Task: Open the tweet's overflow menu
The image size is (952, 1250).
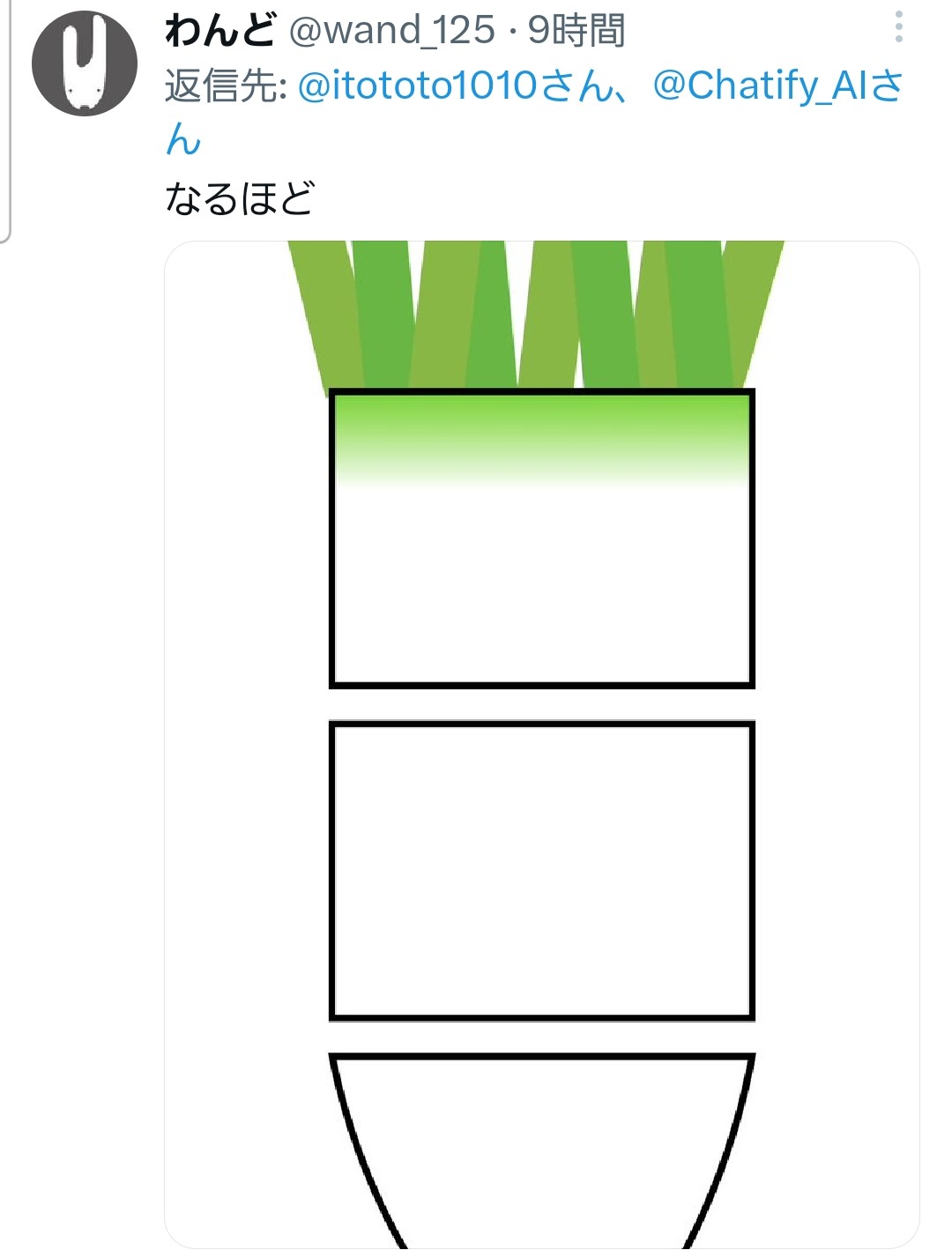Action: 898,27
